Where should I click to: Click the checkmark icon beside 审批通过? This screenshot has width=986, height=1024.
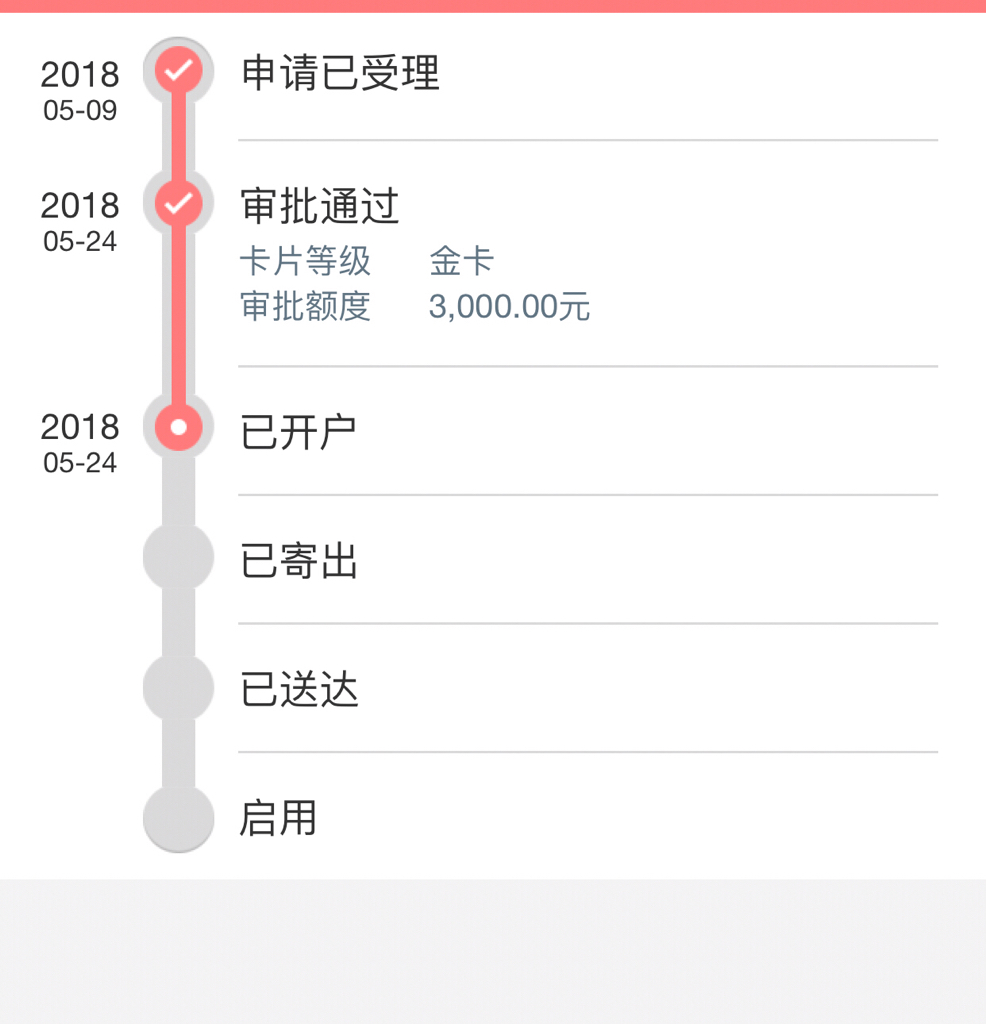[177, 202]
